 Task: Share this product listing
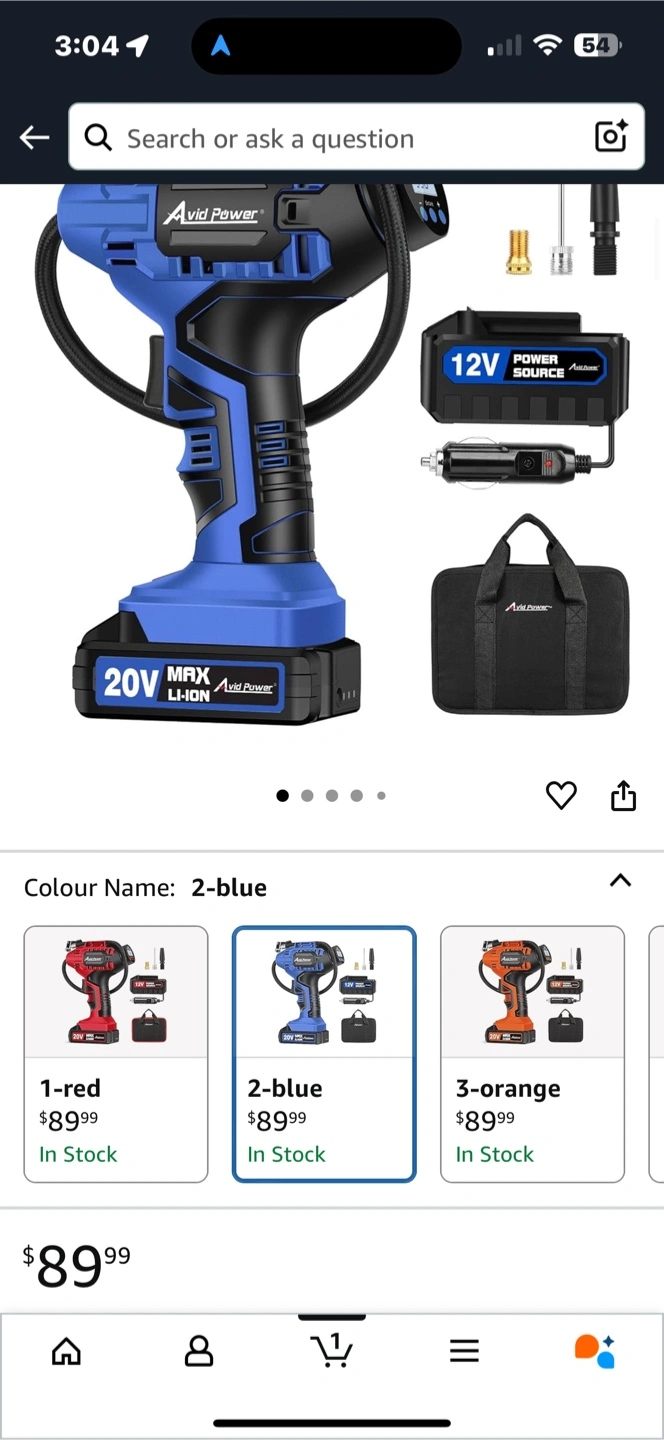pos(623,796)
